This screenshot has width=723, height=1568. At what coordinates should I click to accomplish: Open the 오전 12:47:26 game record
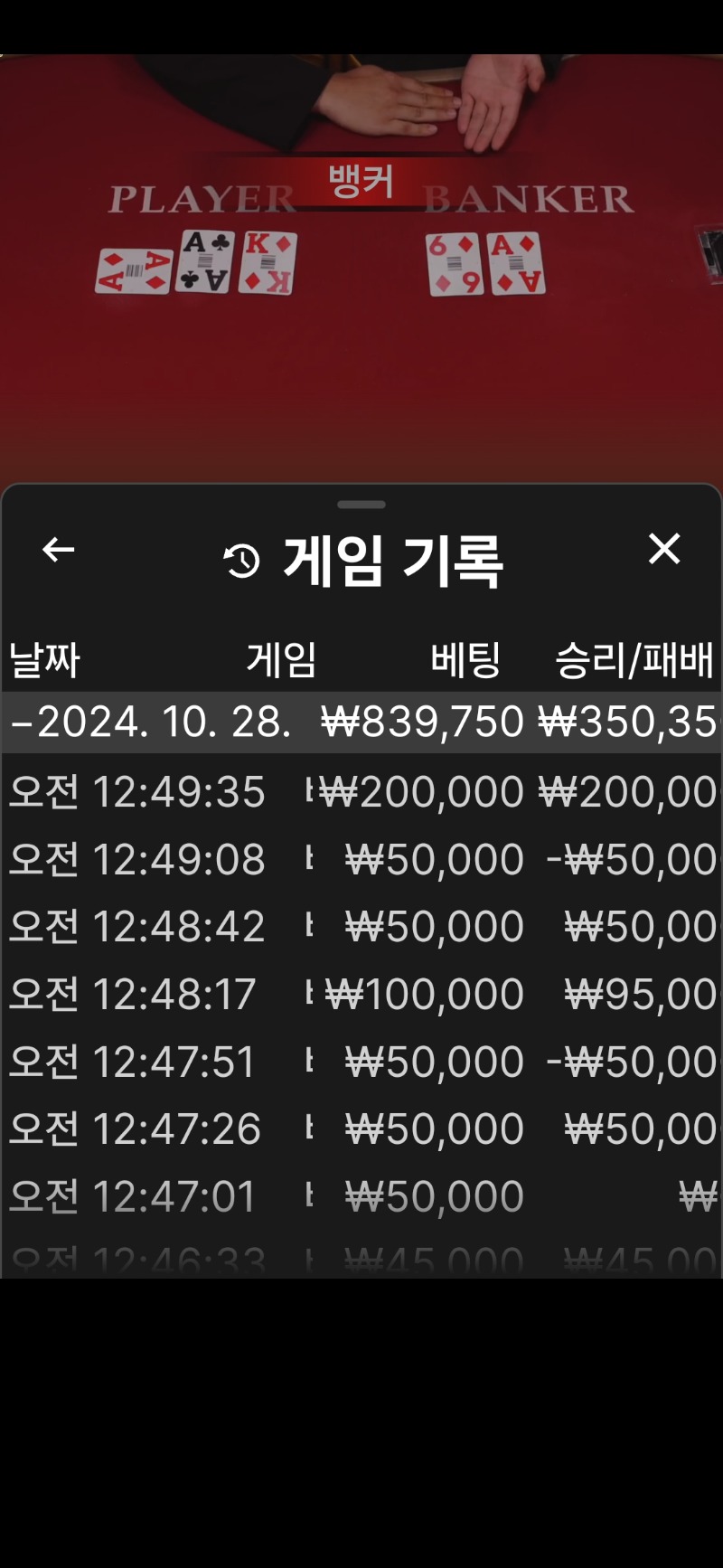click(361, 1129)
